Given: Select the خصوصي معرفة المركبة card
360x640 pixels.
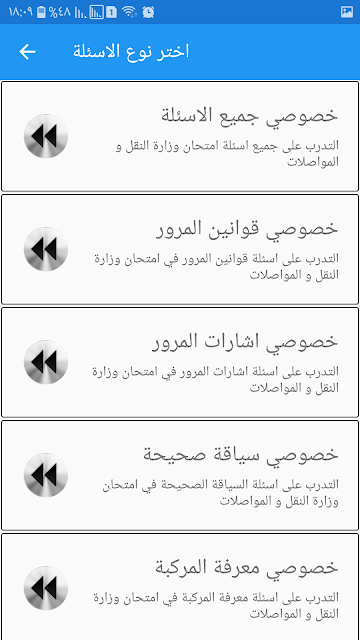Looking at the screenshot, I should 180,587.
